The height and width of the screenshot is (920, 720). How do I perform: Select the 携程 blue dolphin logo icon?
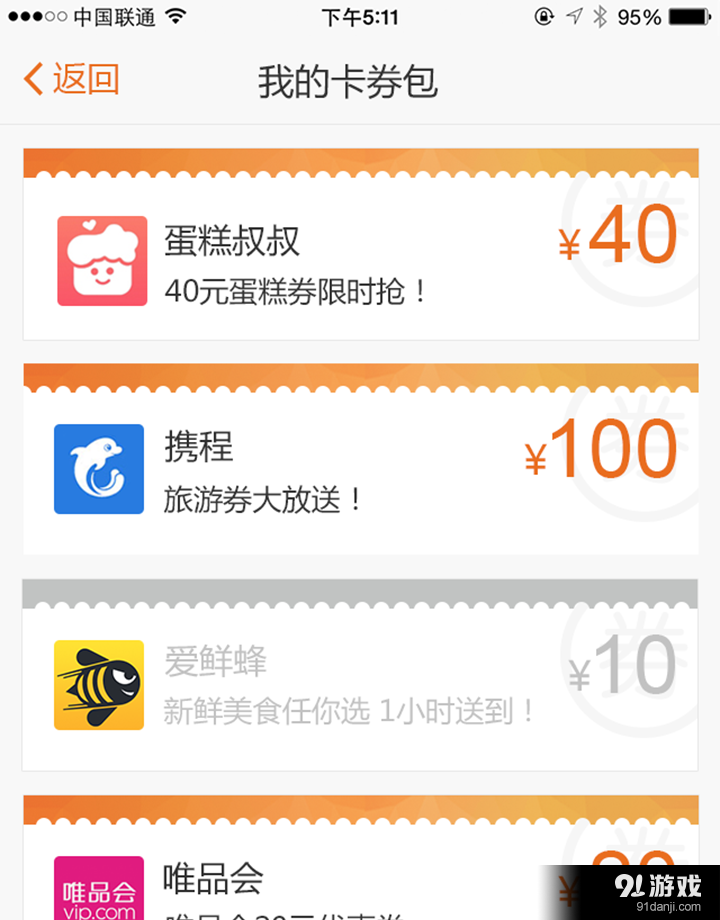pyautogui.click(x=99, y=469)
